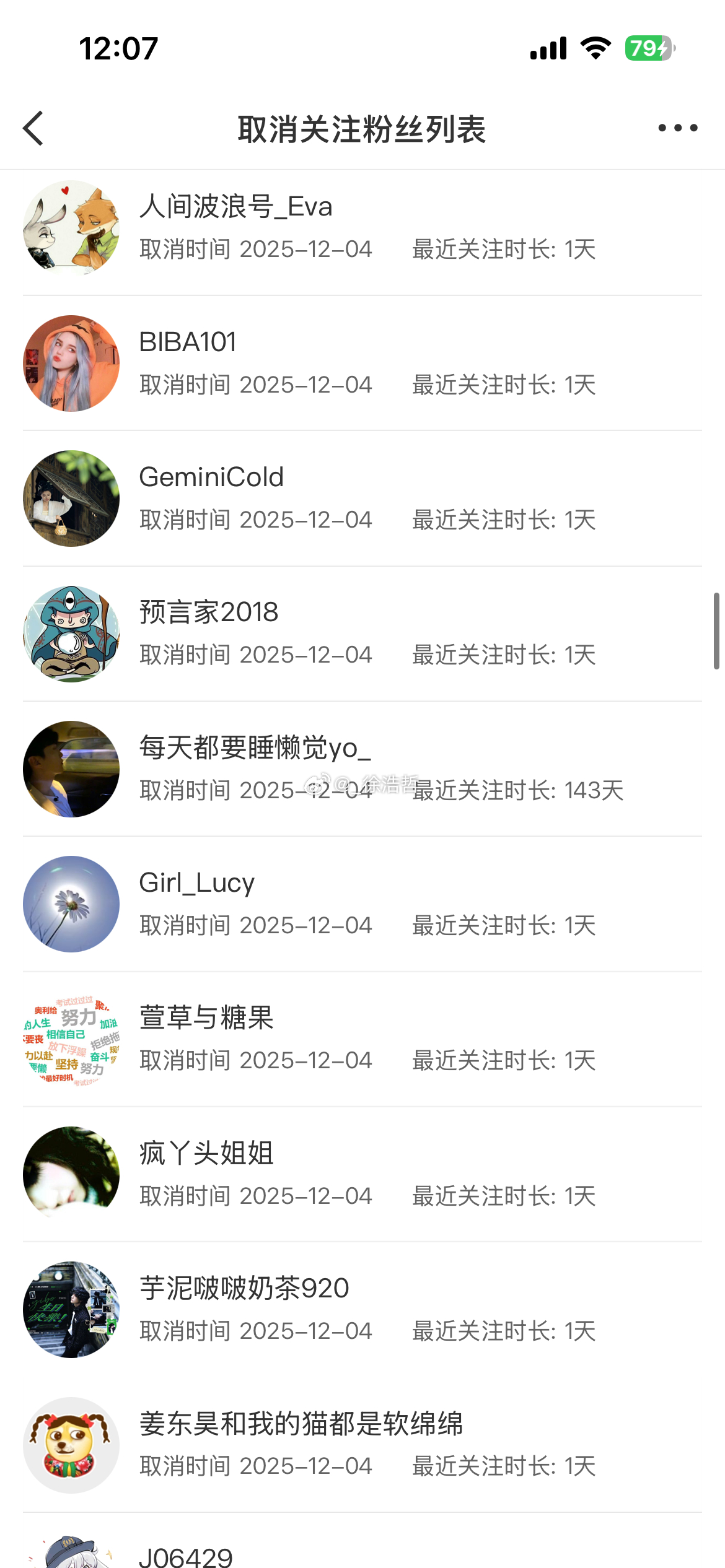This screenshot has height=1568, width=725.
Task: View the user 芋泥啵啵奶茶920
Action: click(x=362, y=1309)
